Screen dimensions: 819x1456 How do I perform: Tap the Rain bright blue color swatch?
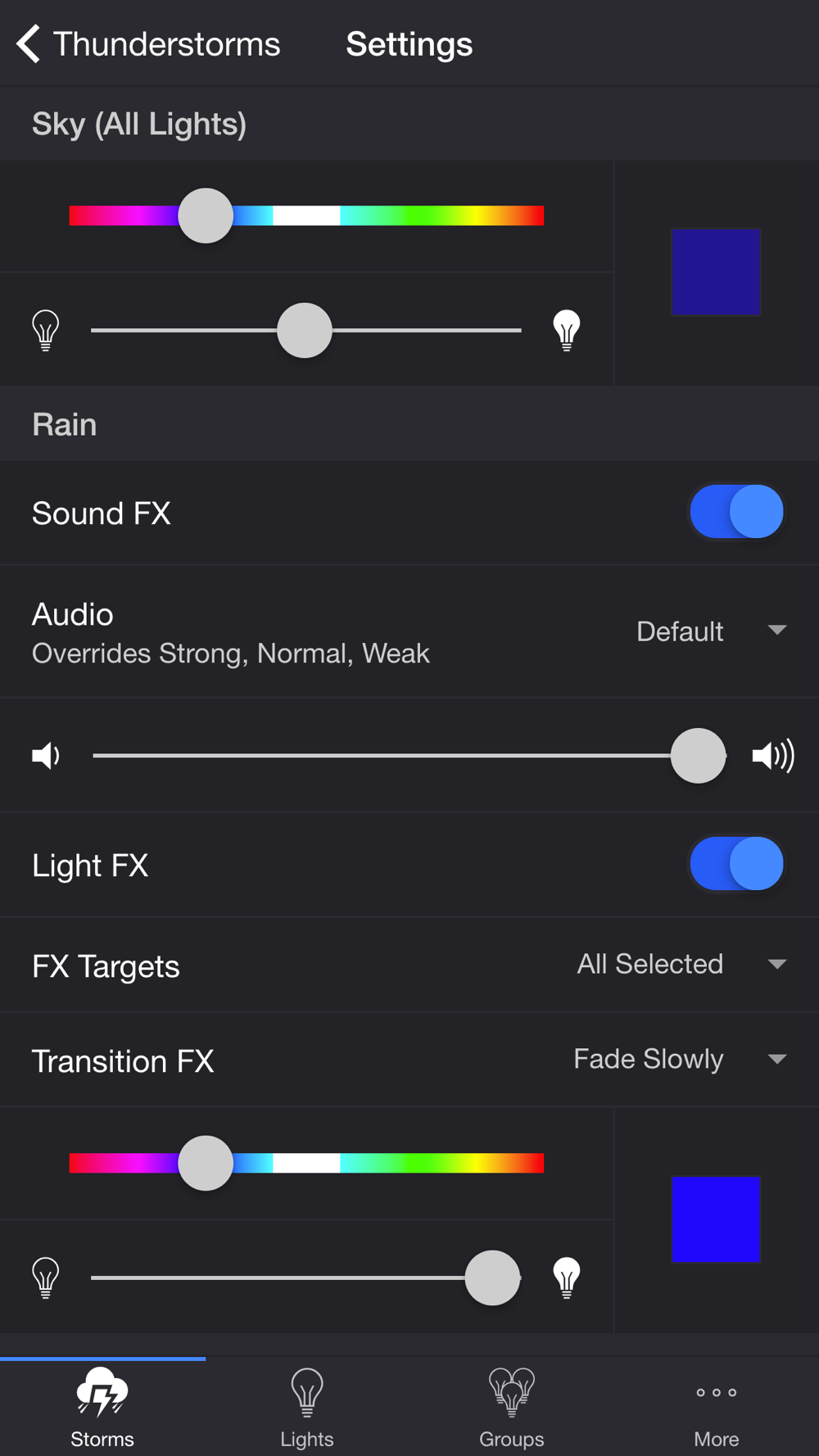[x=716, y=1219]
